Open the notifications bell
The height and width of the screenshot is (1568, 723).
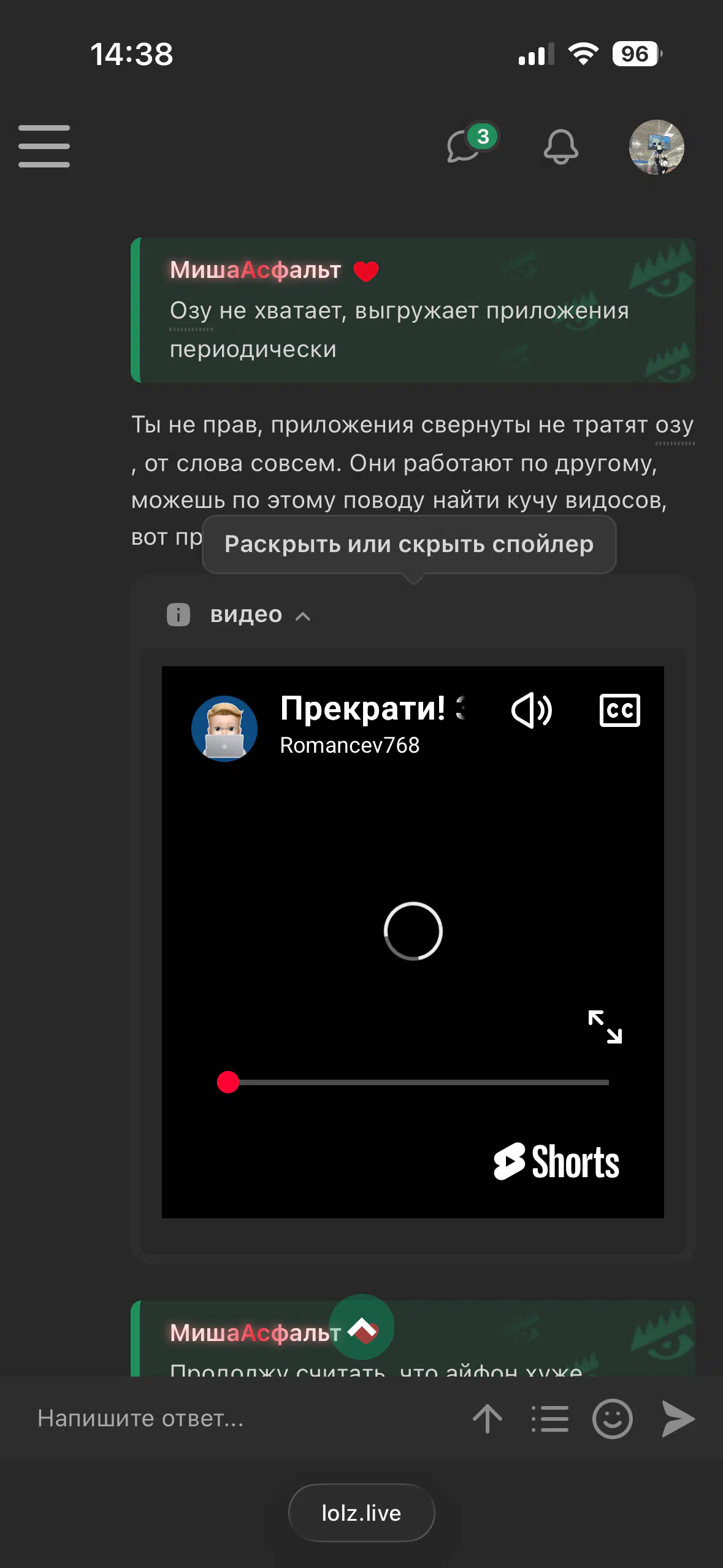[x=560, y=147]
